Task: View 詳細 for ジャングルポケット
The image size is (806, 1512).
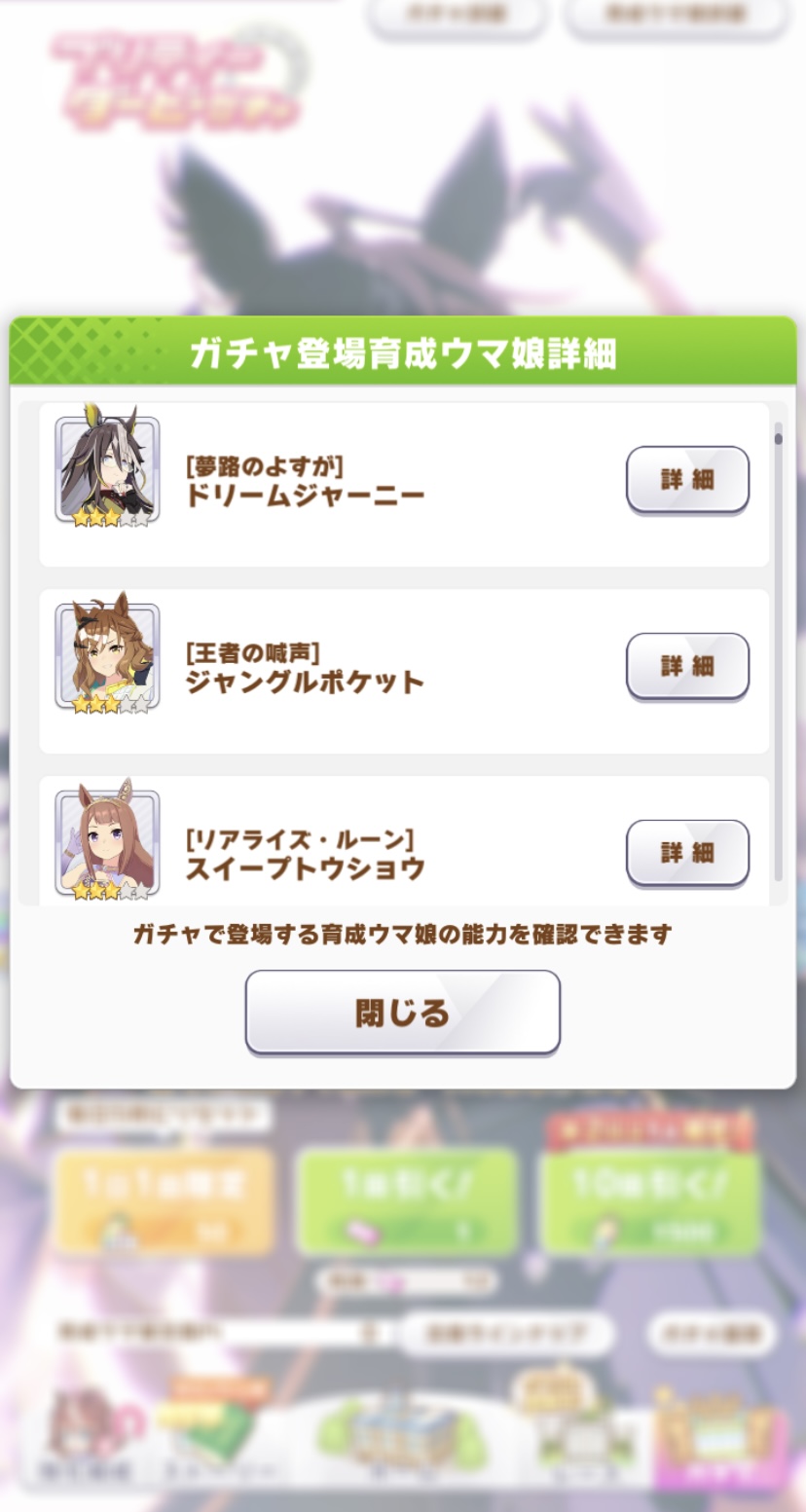Action: click(x=687, y=666)
